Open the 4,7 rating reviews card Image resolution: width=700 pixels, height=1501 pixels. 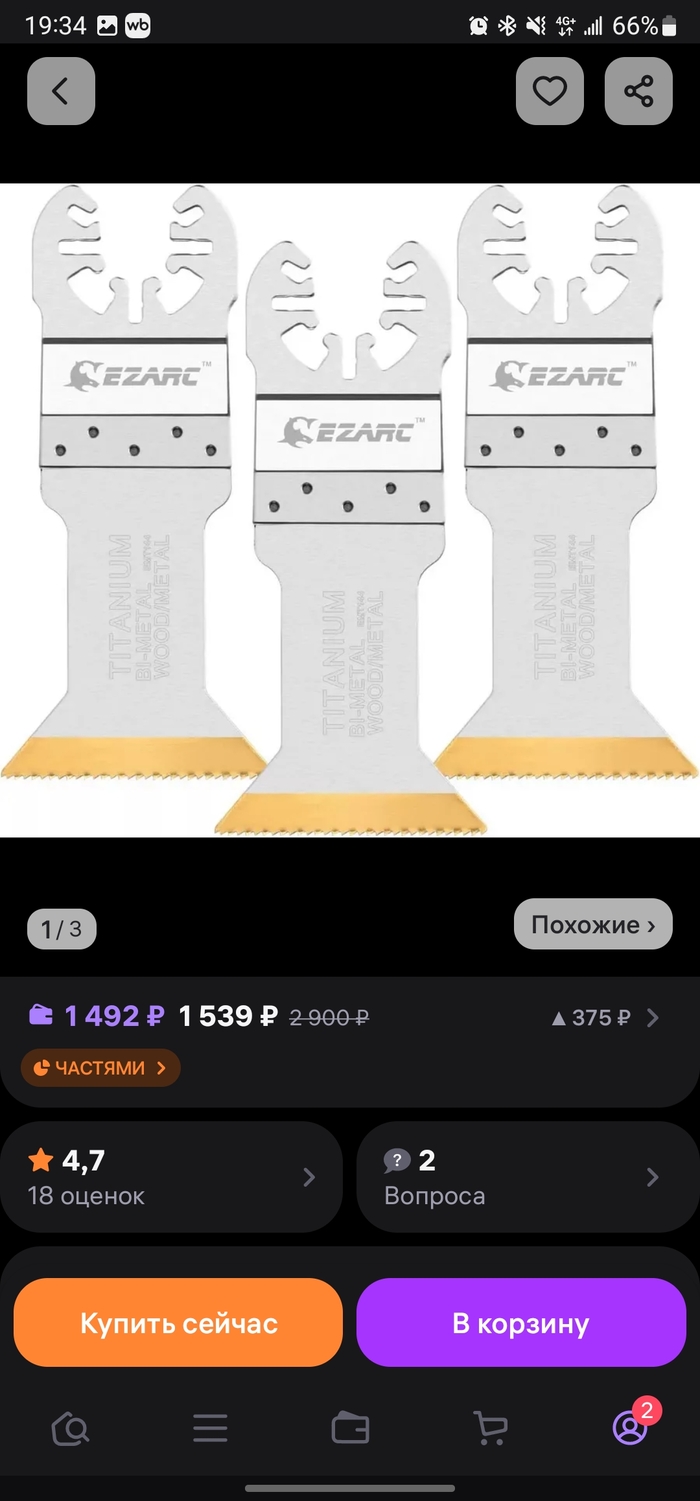tap(171, 1176)
